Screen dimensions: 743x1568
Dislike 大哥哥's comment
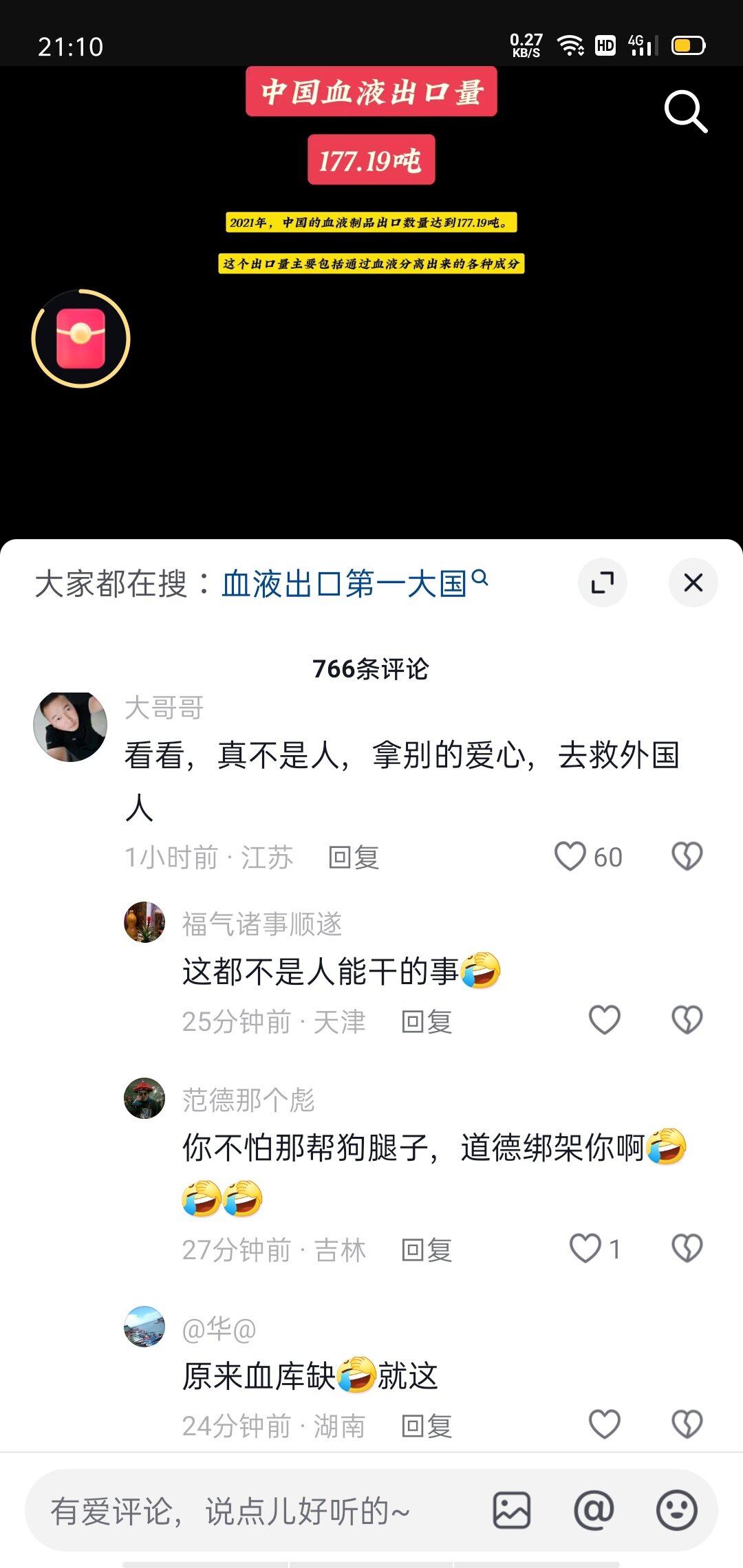point(687,857)
